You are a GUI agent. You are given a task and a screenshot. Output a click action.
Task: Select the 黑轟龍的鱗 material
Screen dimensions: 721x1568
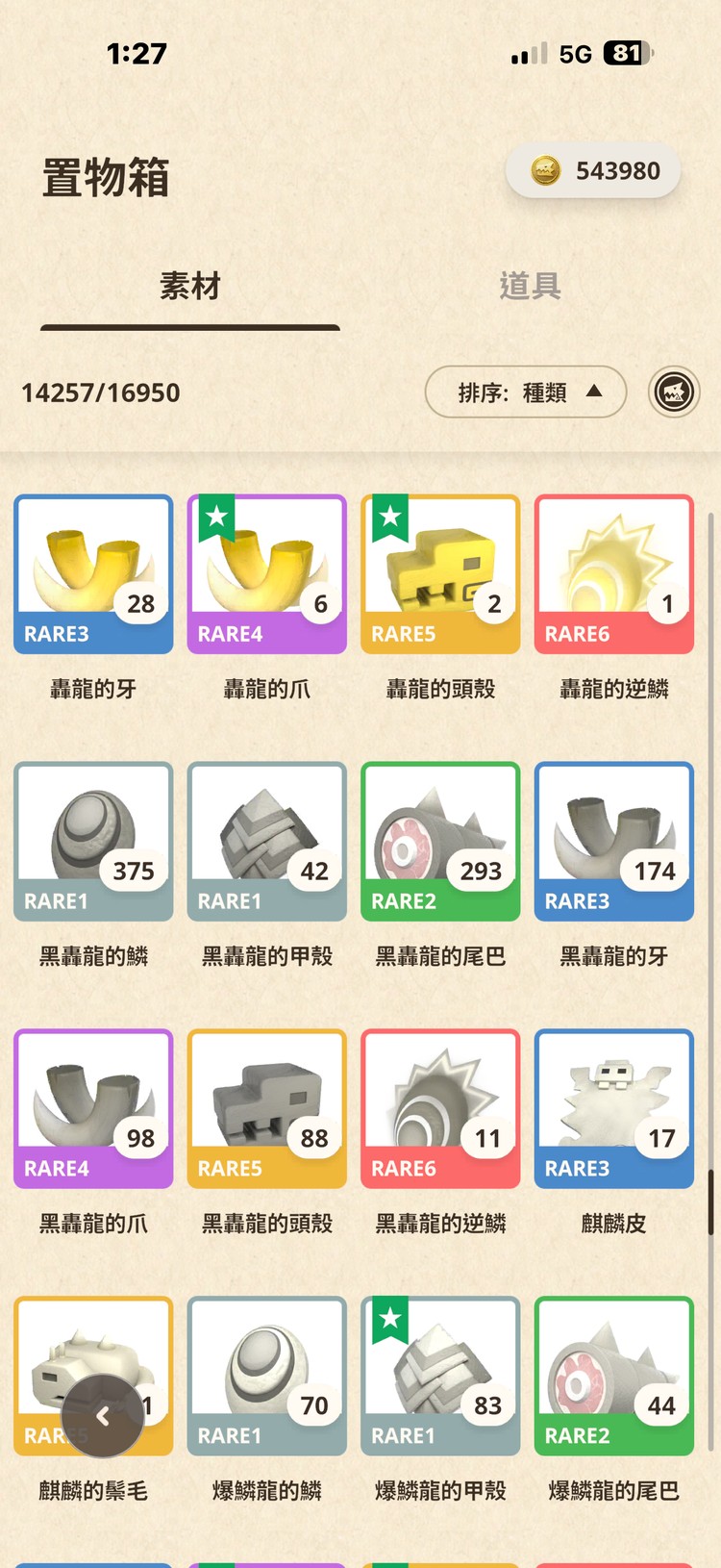(92, 841)
